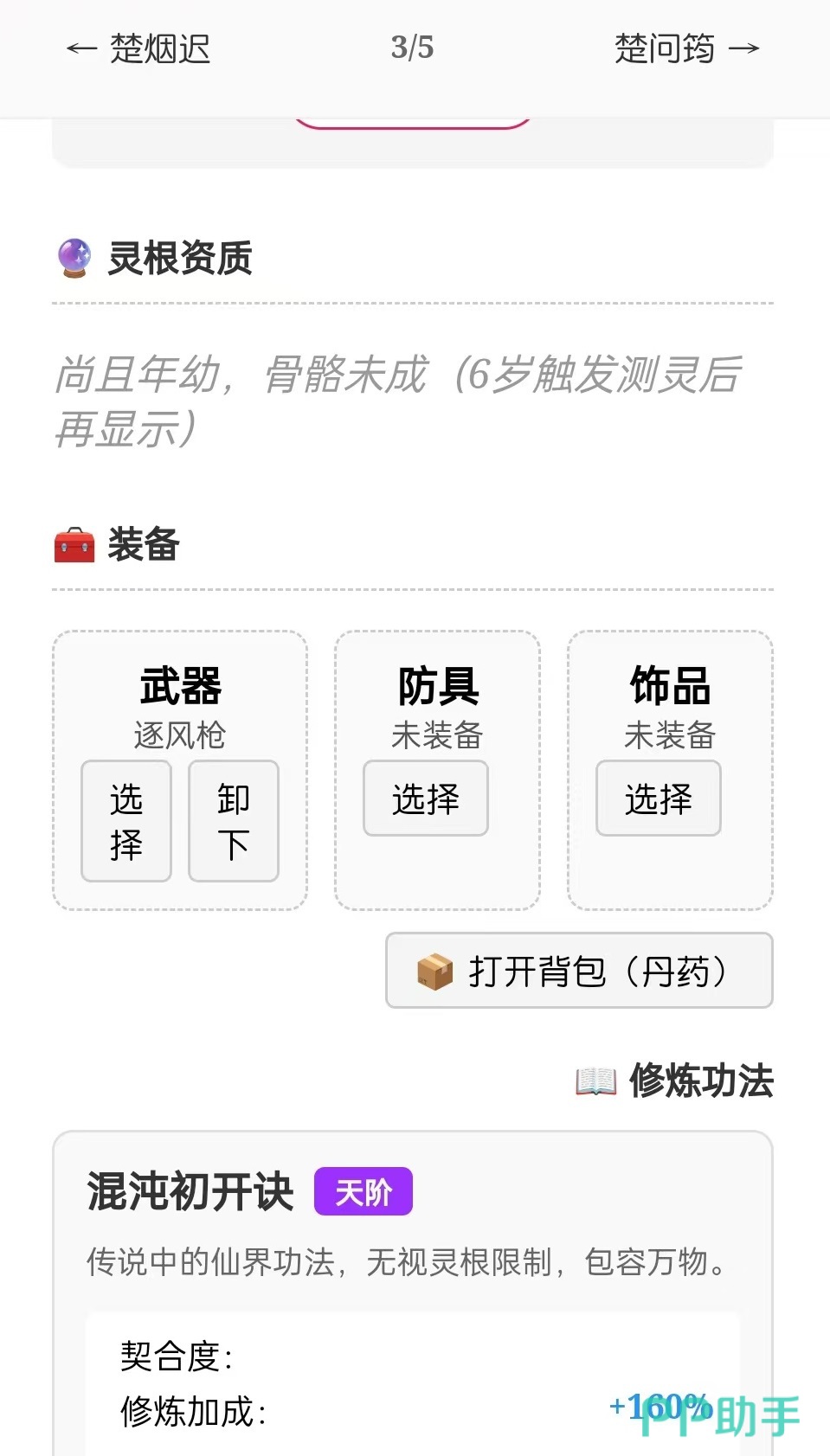Unequip the 逐风枪 weapon with 卸下
The image size is (830, 1456).
click(x=234, y=821)
